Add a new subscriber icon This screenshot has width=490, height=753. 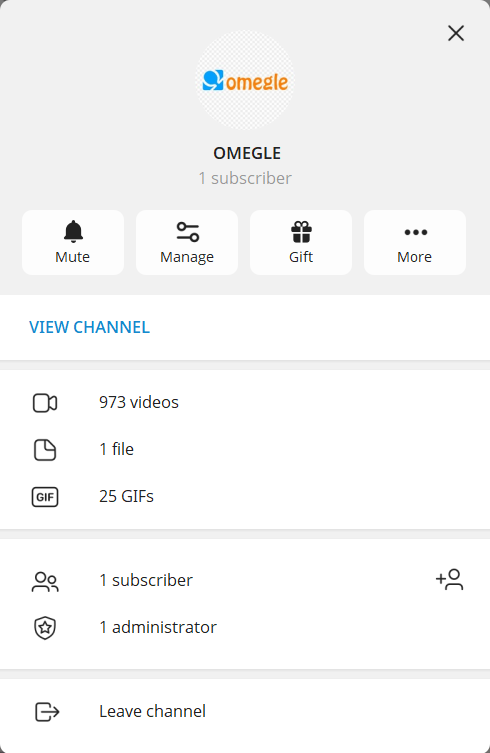click(450, 580)
